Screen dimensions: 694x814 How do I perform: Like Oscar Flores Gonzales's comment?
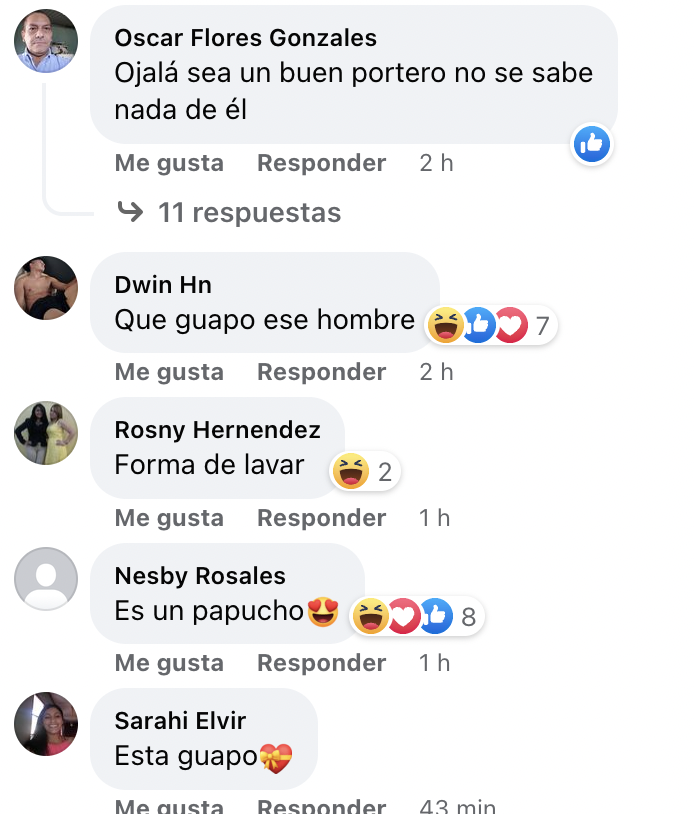[169, 163]
